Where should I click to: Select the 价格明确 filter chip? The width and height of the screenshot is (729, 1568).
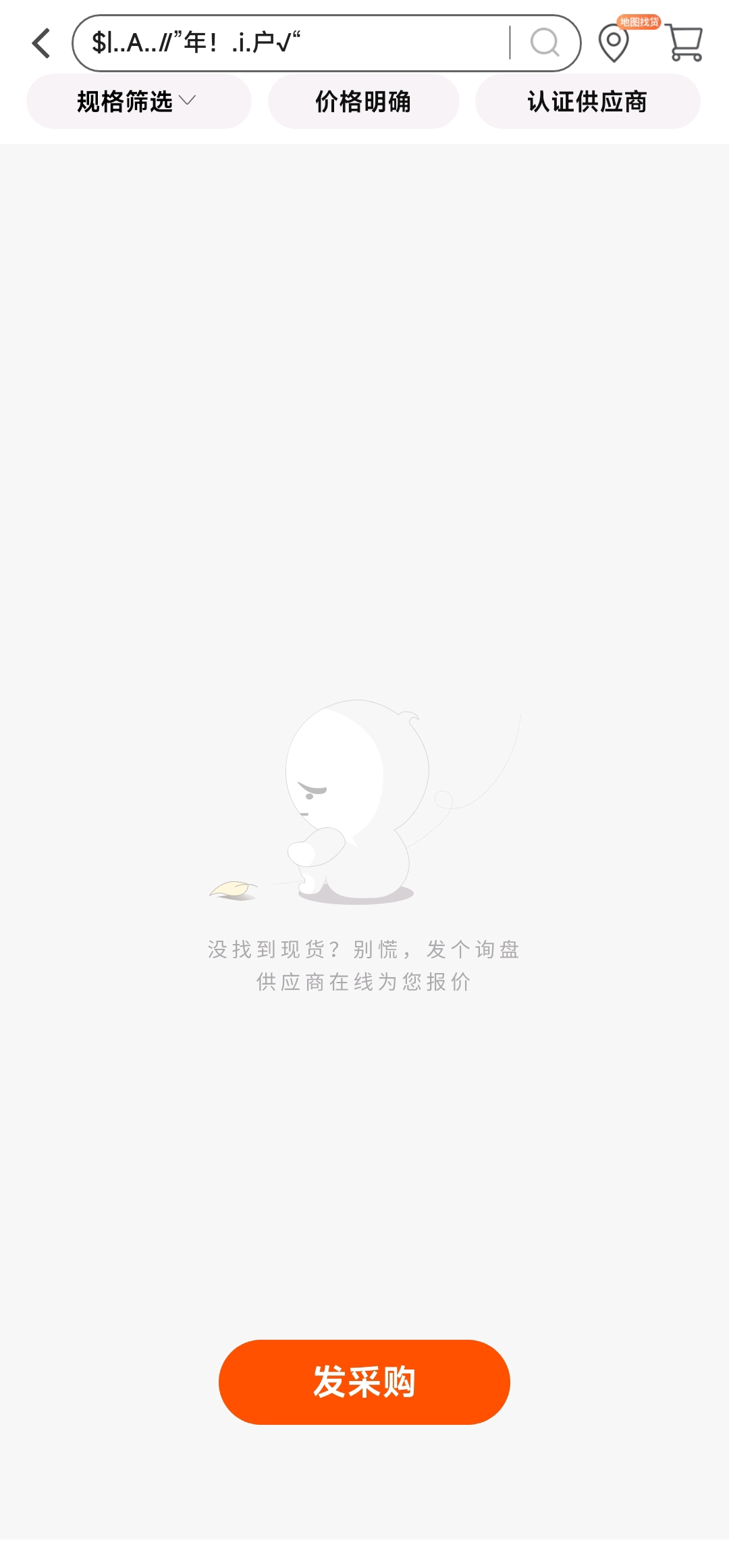pyautogui.click(x=363, y=101)
